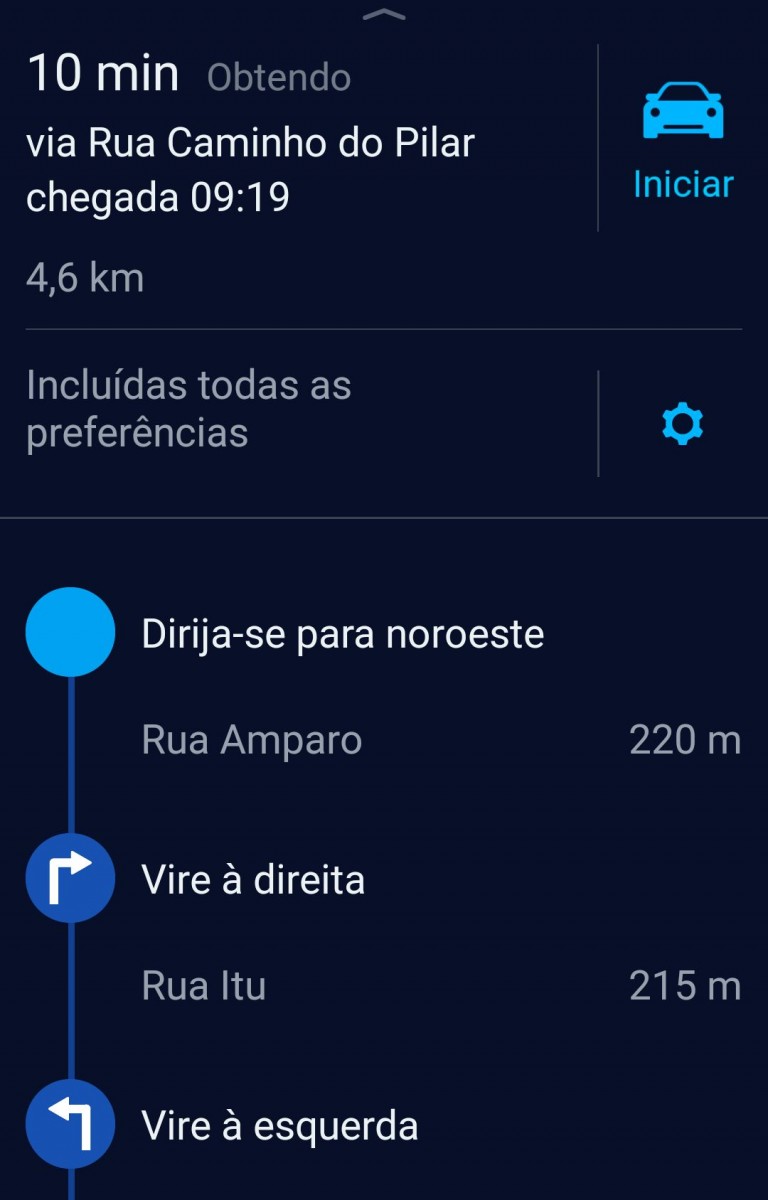The width and height of the screenshot is (768, 1200).
Task: Collapse the route panel using top chevron
Action: (x=384, y=14)
